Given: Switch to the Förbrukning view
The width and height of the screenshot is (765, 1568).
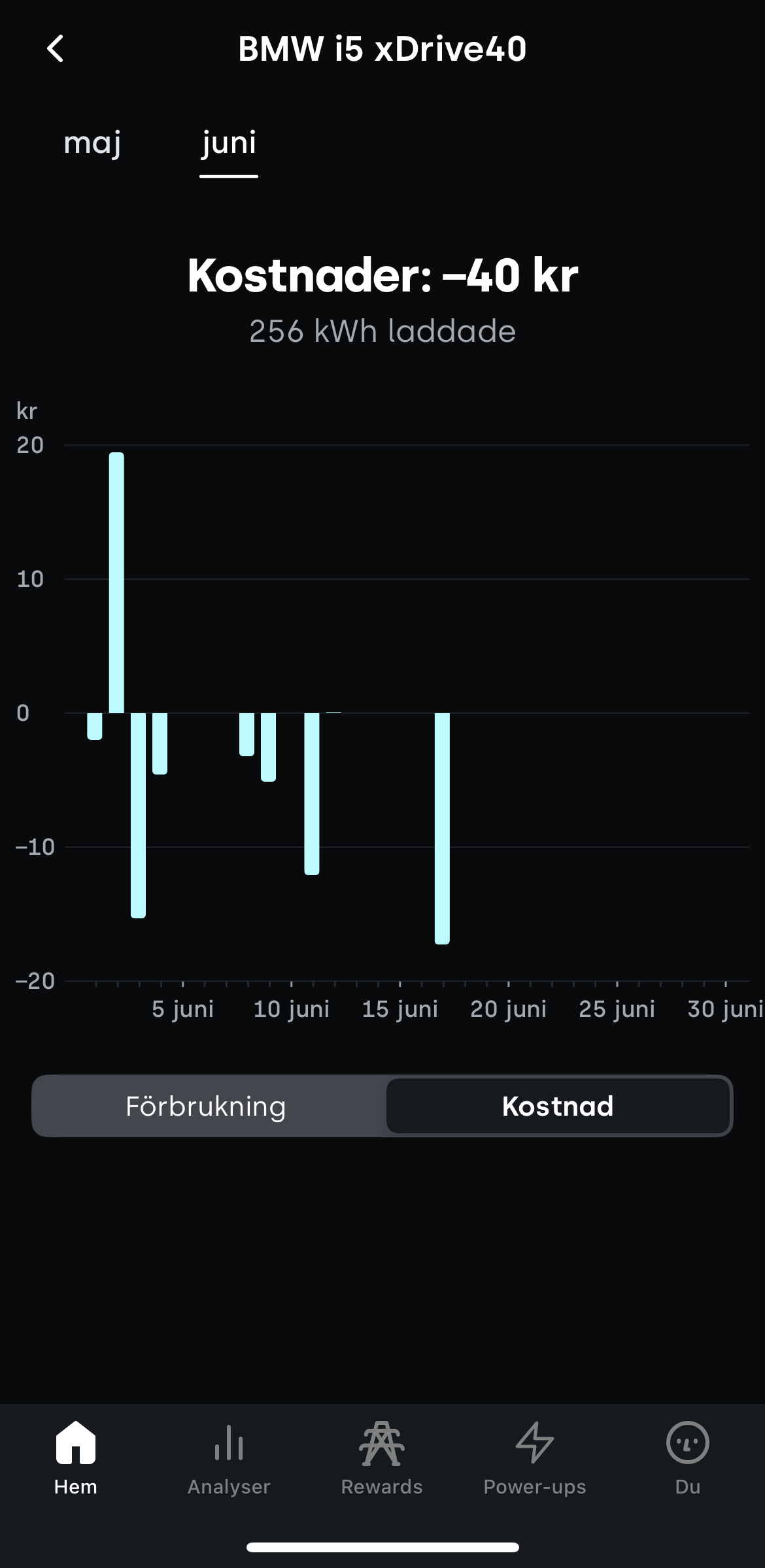Looking at the screenshot, I should [x=206, y=1106].
